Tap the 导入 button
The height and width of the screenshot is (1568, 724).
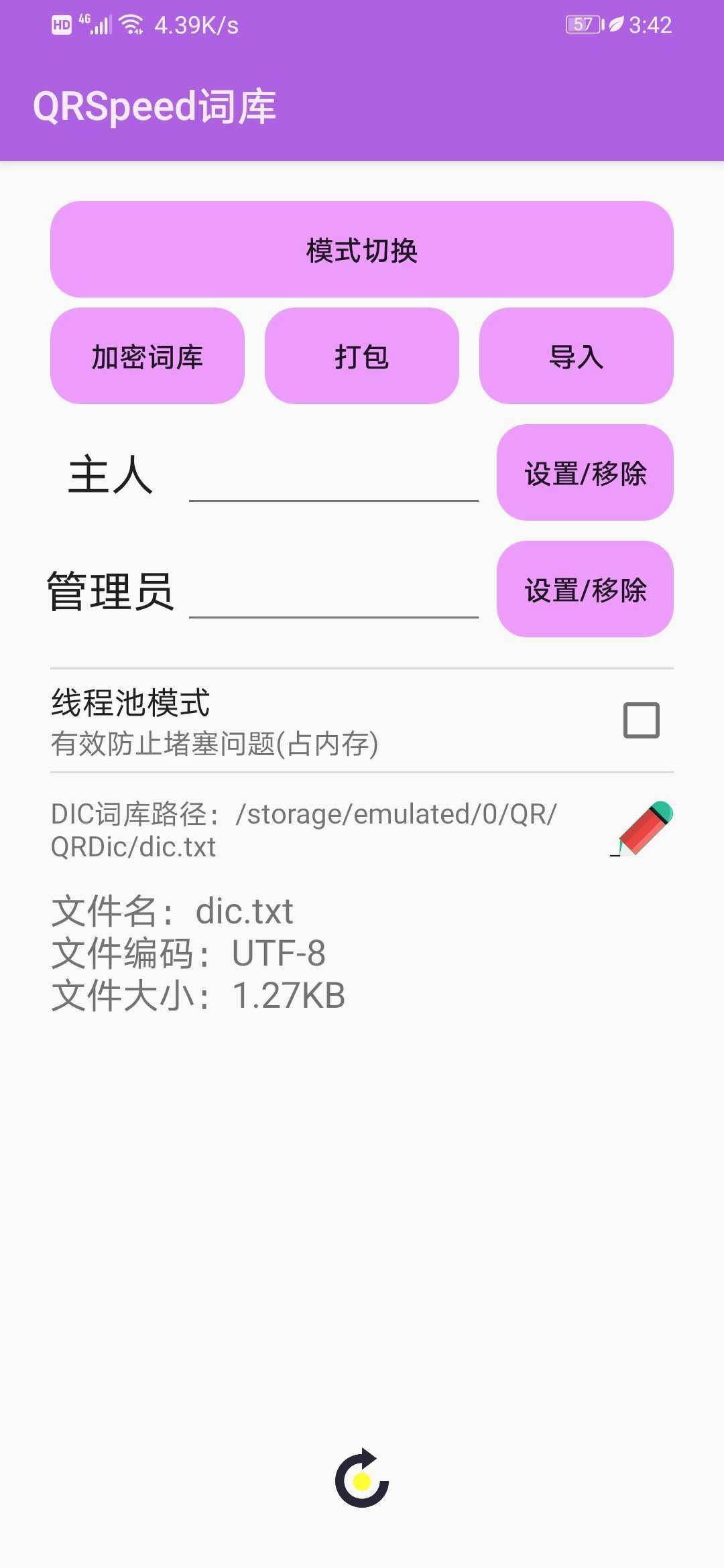(x=577, y=356)
